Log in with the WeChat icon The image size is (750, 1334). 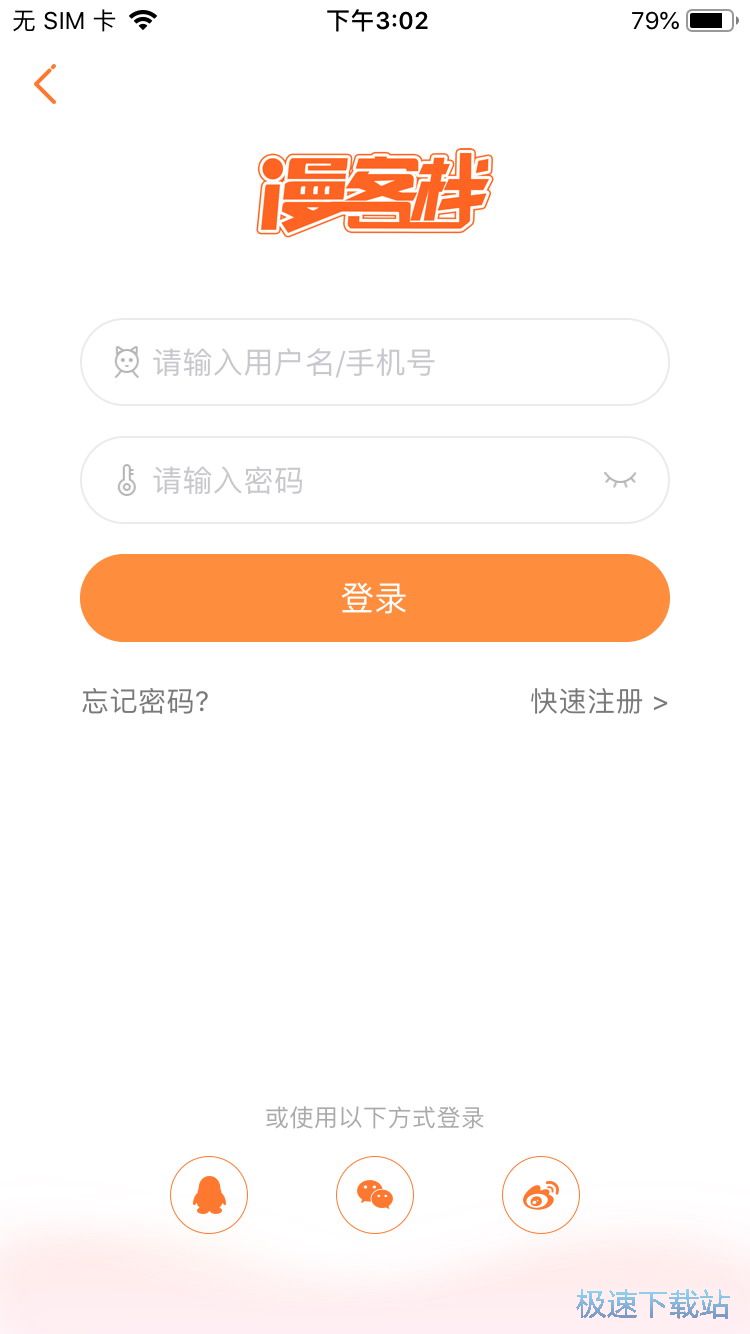[x=375, y=1195]
